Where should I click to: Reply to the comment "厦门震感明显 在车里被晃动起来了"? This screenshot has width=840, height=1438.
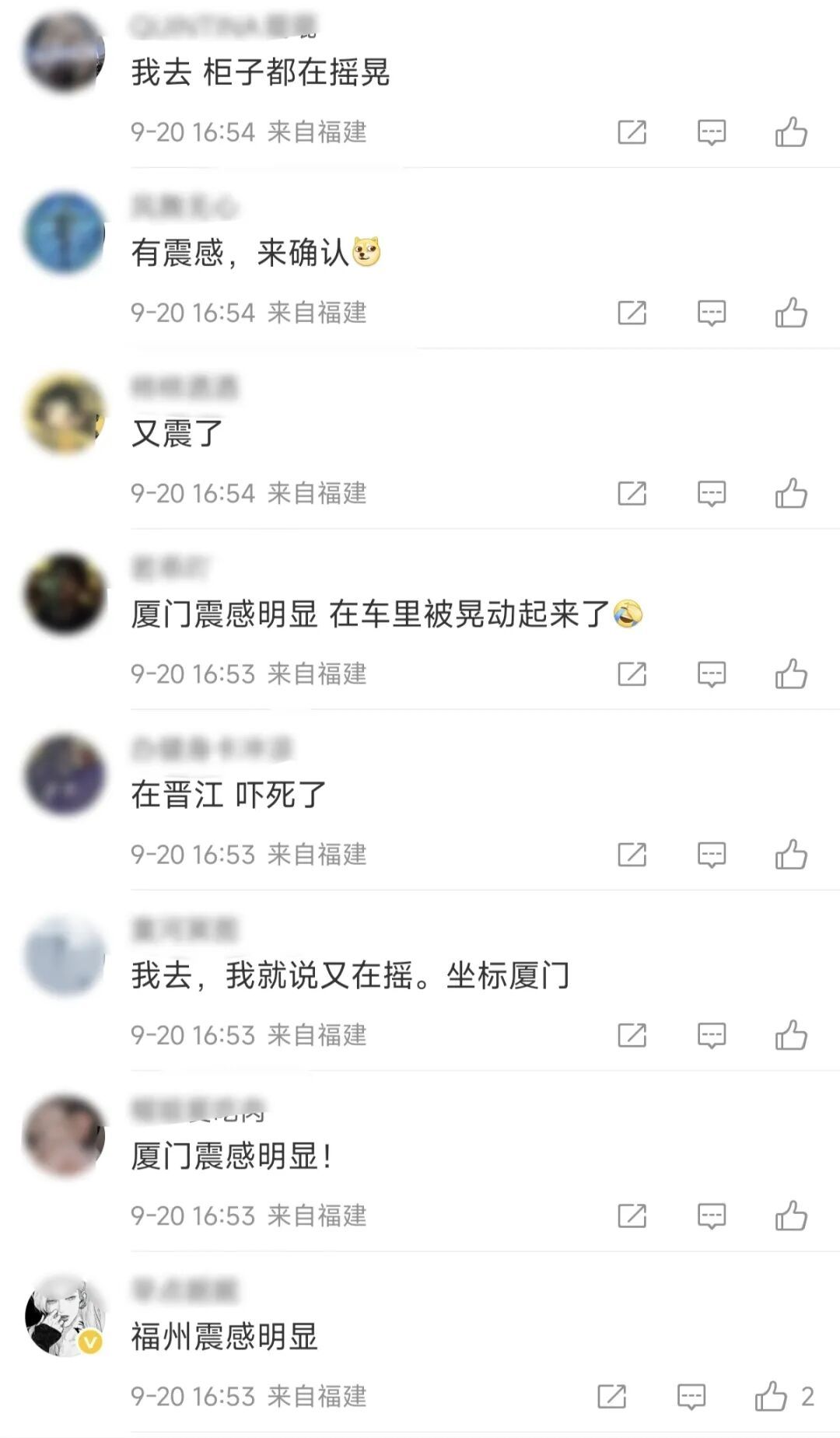[711, 674]
